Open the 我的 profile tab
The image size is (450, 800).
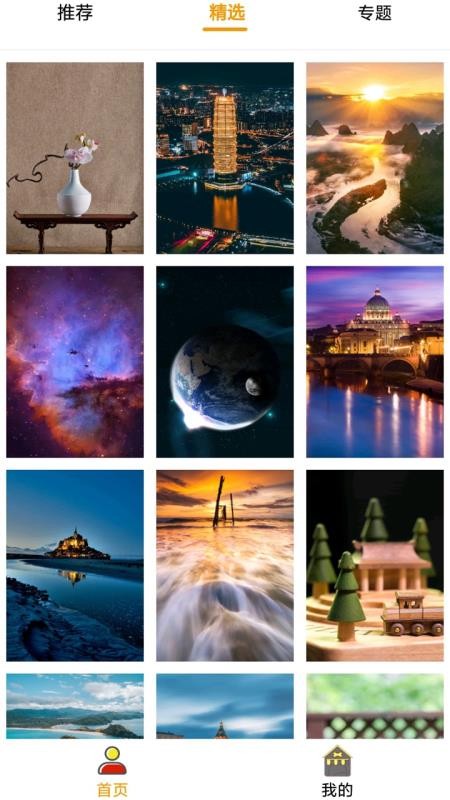point(337,771)
